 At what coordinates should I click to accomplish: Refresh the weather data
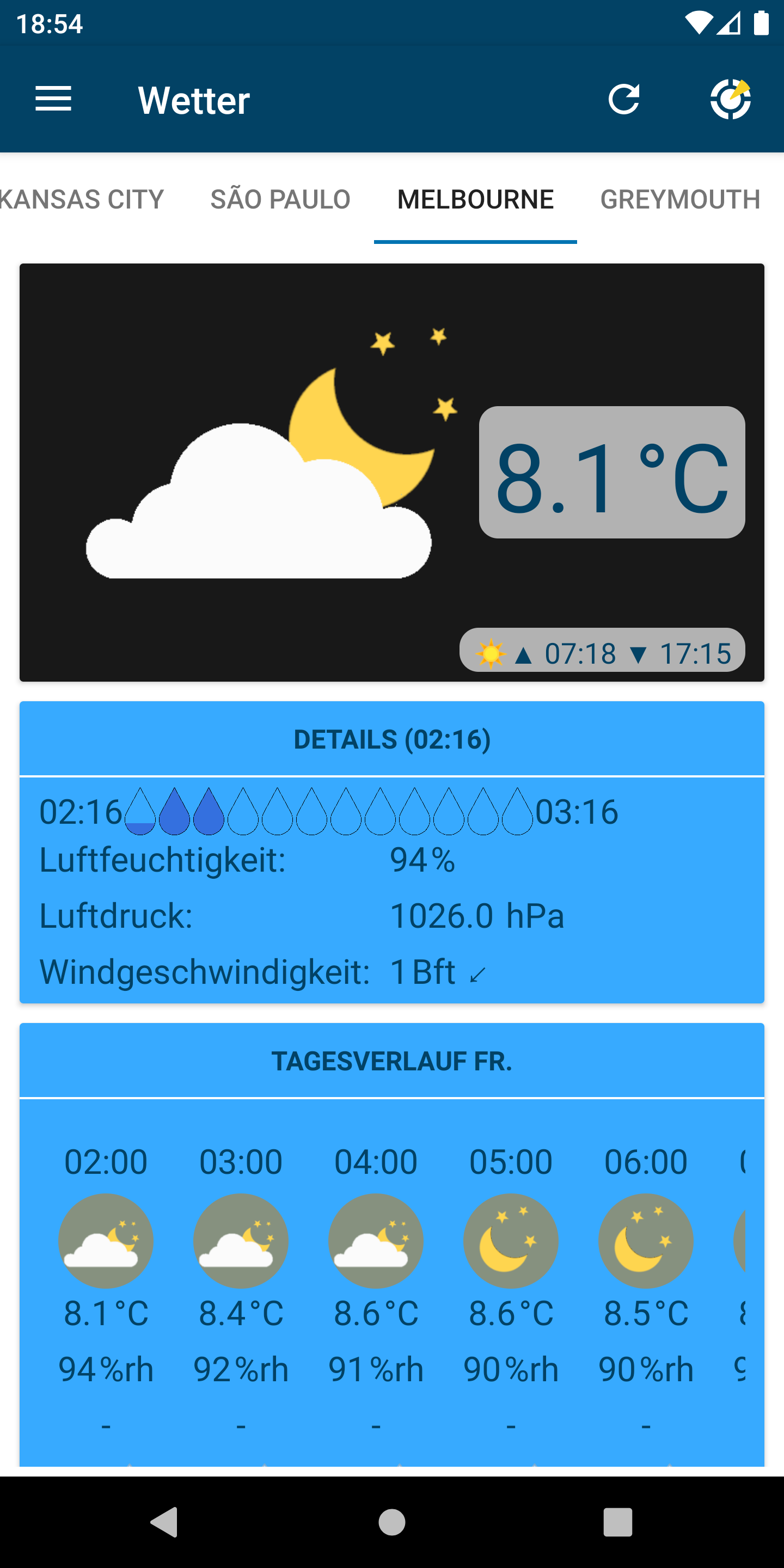pyautogui.click(x=624, y=99)
